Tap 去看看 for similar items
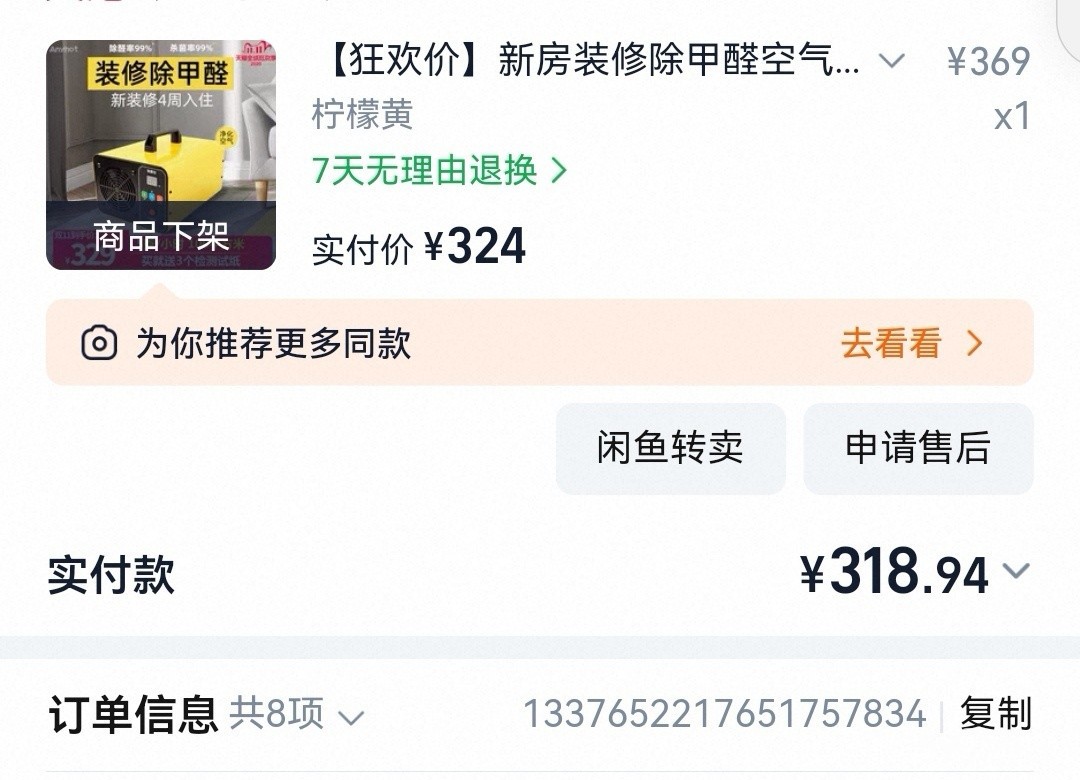The width and height of the screenshot is (1080, 780). click(x=911, y=342)
